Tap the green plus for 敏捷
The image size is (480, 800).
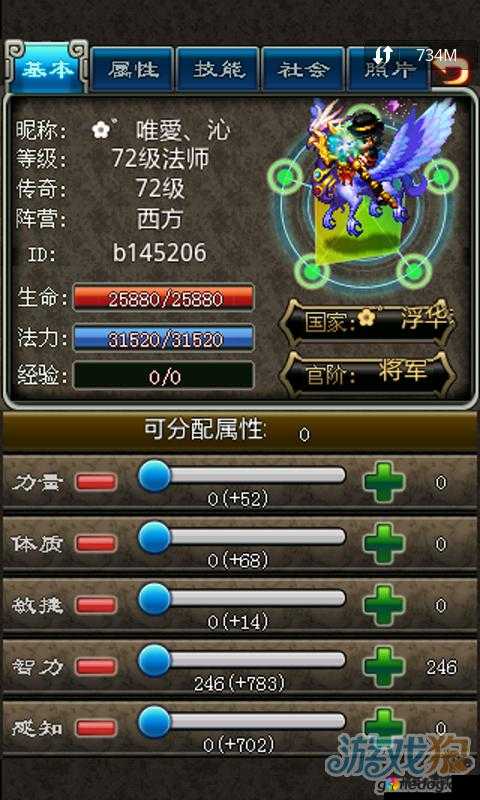pos(384,605)
